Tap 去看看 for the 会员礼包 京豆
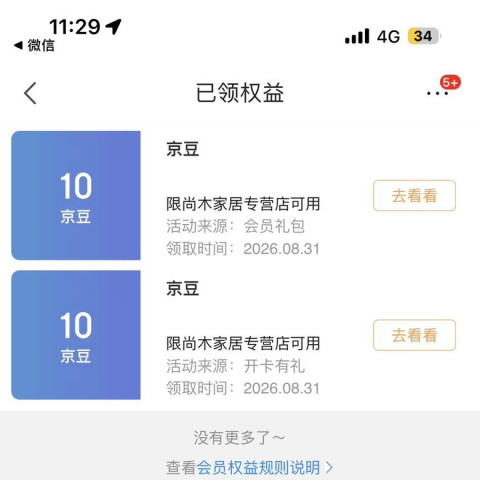The width and height of the screenshot is (480, 480). tap(414, 196)
